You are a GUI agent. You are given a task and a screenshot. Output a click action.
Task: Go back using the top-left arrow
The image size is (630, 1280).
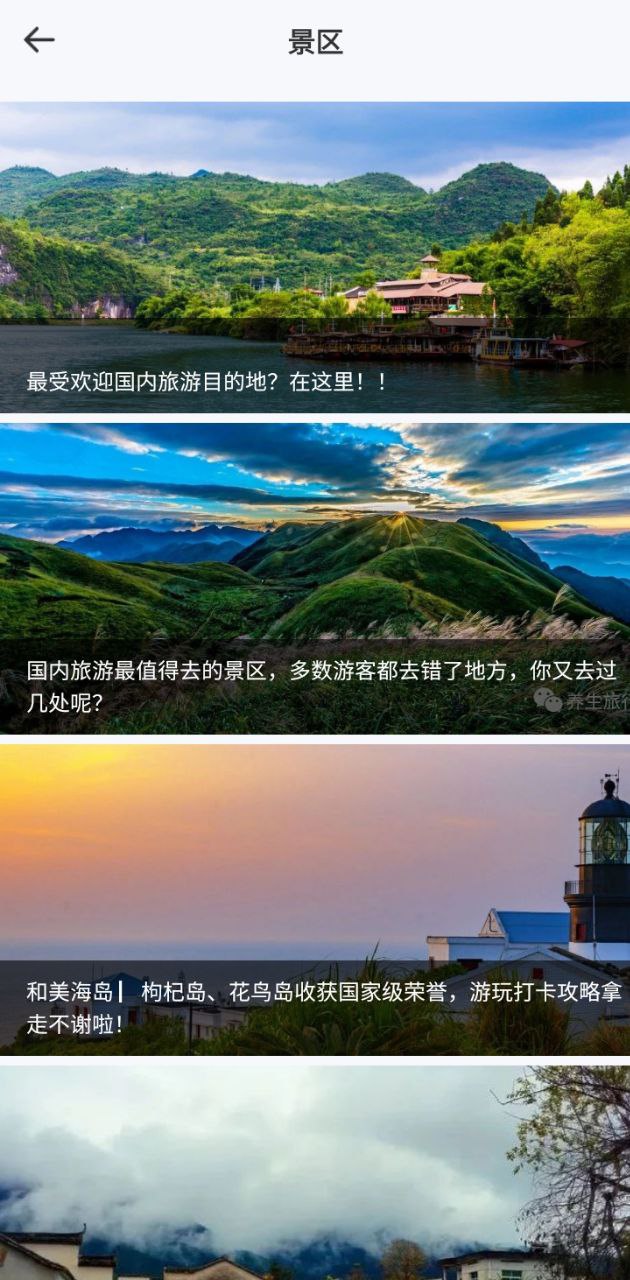39,41
